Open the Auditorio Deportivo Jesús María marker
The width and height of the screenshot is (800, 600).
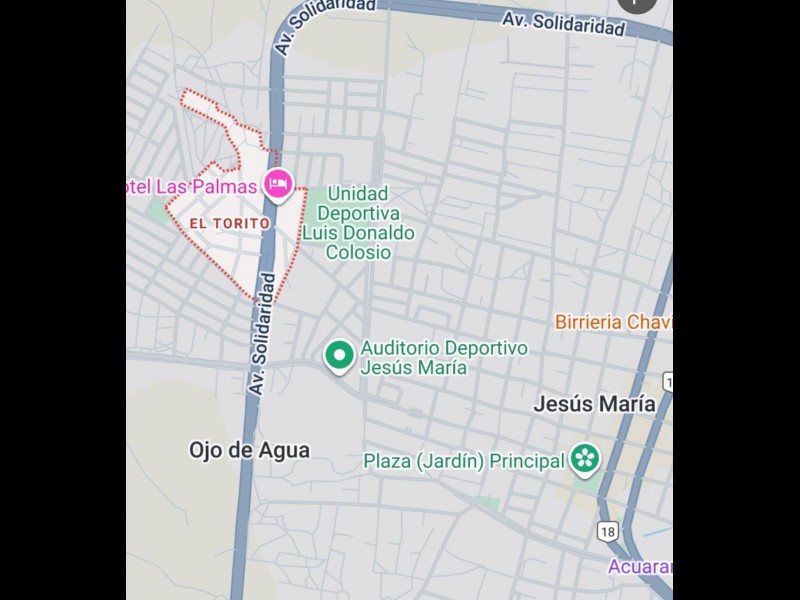[340, 355]
